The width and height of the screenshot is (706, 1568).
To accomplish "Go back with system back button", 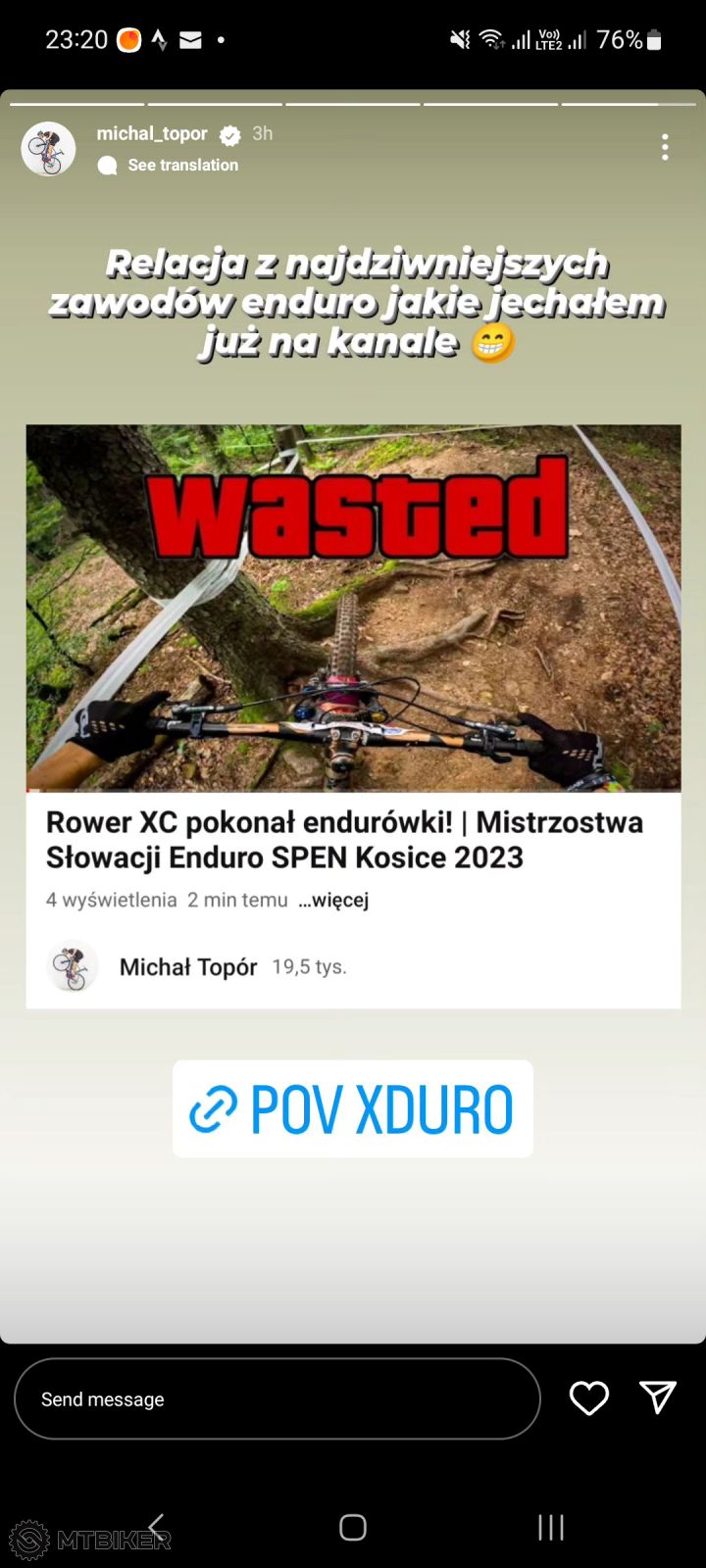I will pyautogui.click(x=157, y=1526).
